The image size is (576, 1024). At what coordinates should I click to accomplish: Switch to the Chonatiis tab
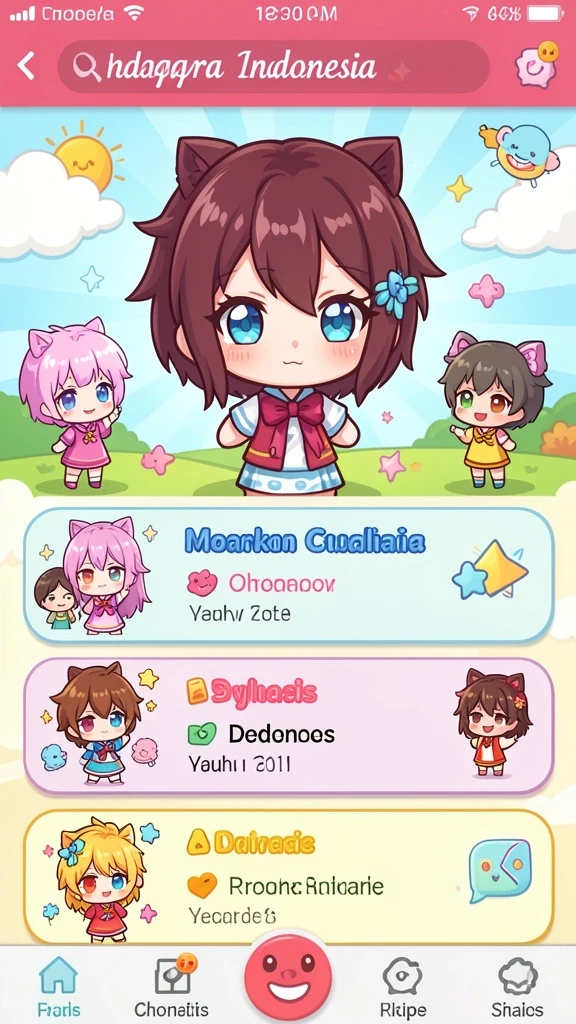(x=172, y=987)
